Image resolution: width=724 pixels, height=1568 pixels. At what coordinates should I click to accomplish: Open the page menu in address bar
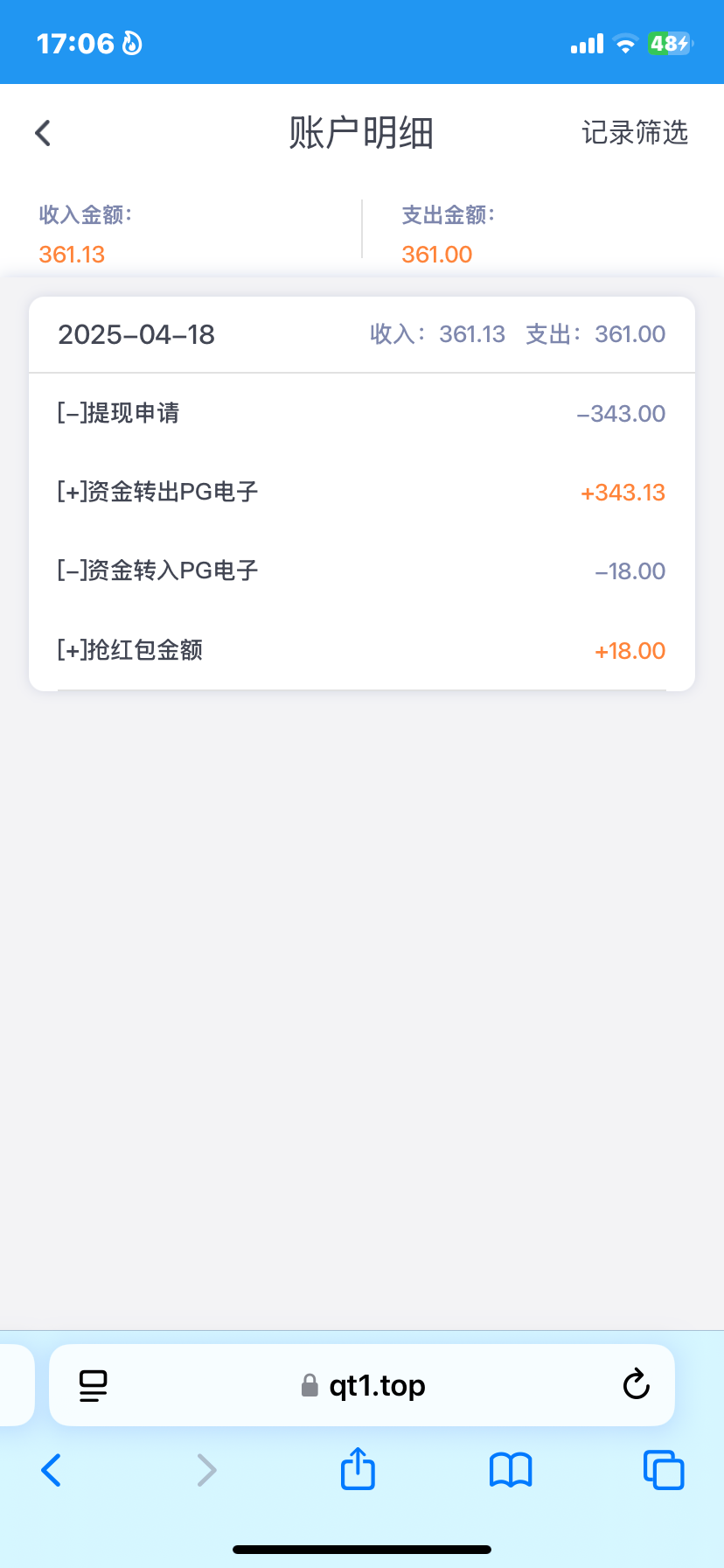click(93, 1385)
